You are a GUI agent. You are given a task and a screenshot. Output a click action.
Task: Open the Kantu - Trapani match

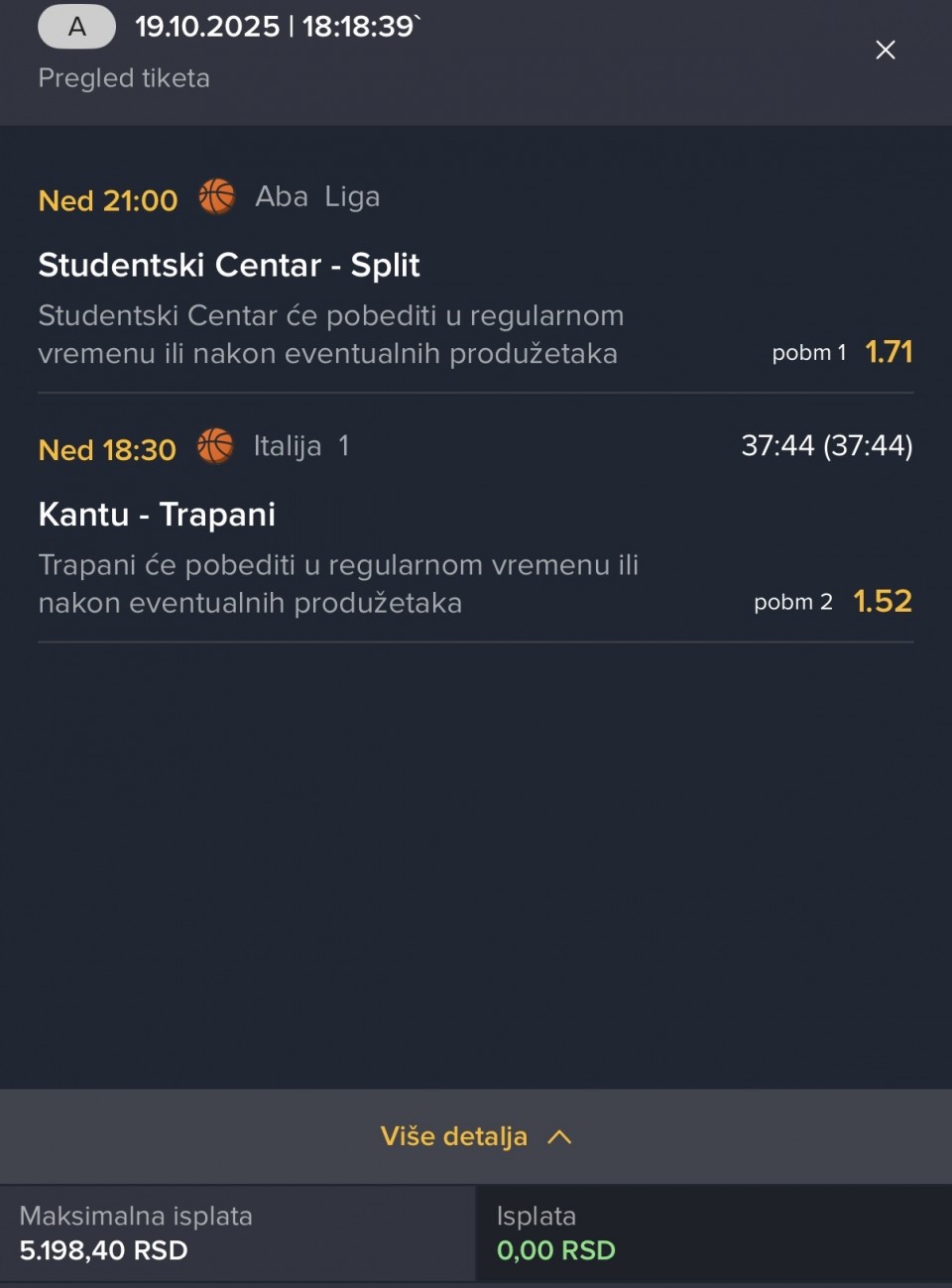pyautogui.click(x=157, y=515)
